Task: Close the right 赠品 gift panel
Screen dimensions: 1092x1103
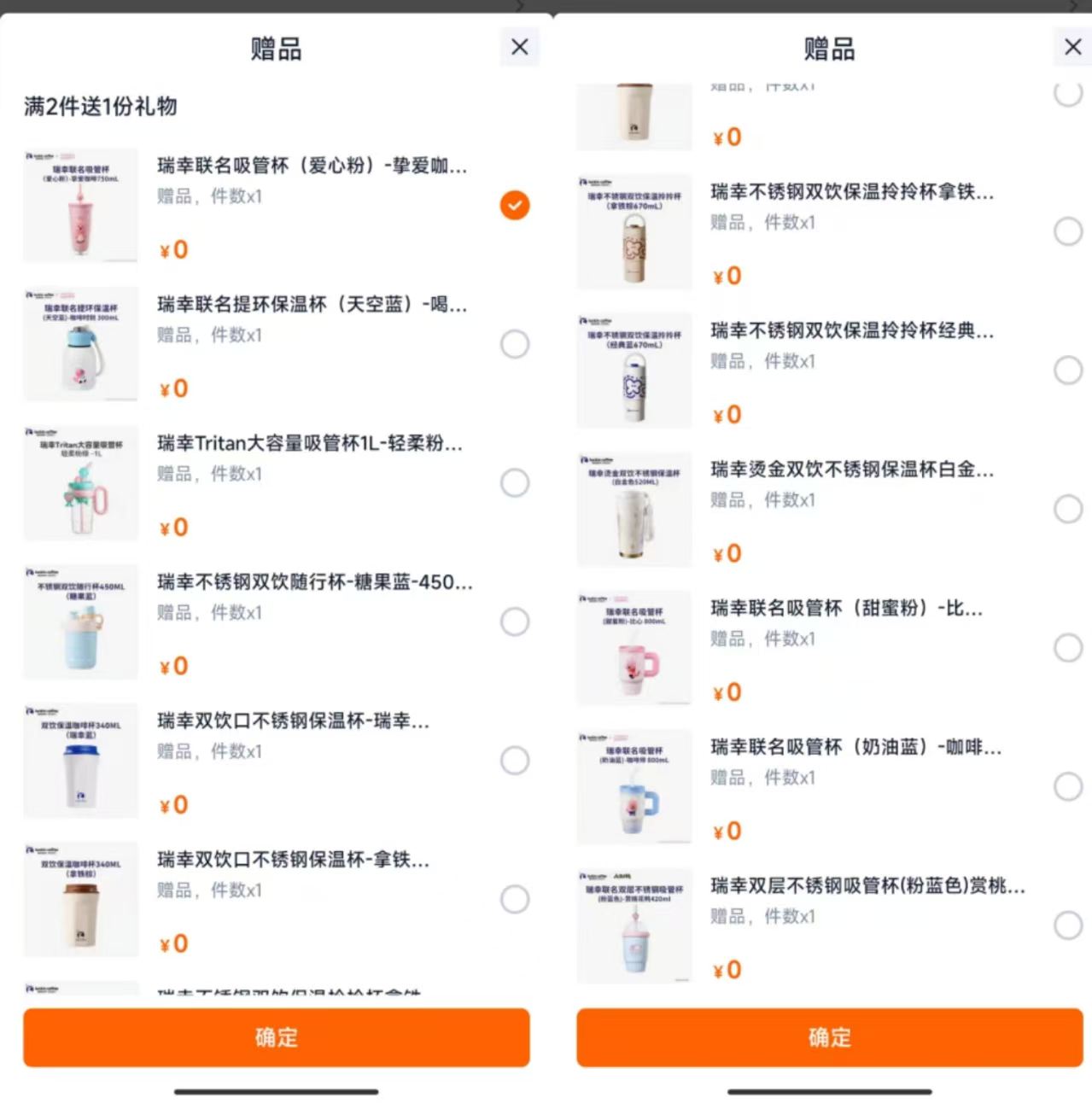Action: click(x=1072, y=47)
